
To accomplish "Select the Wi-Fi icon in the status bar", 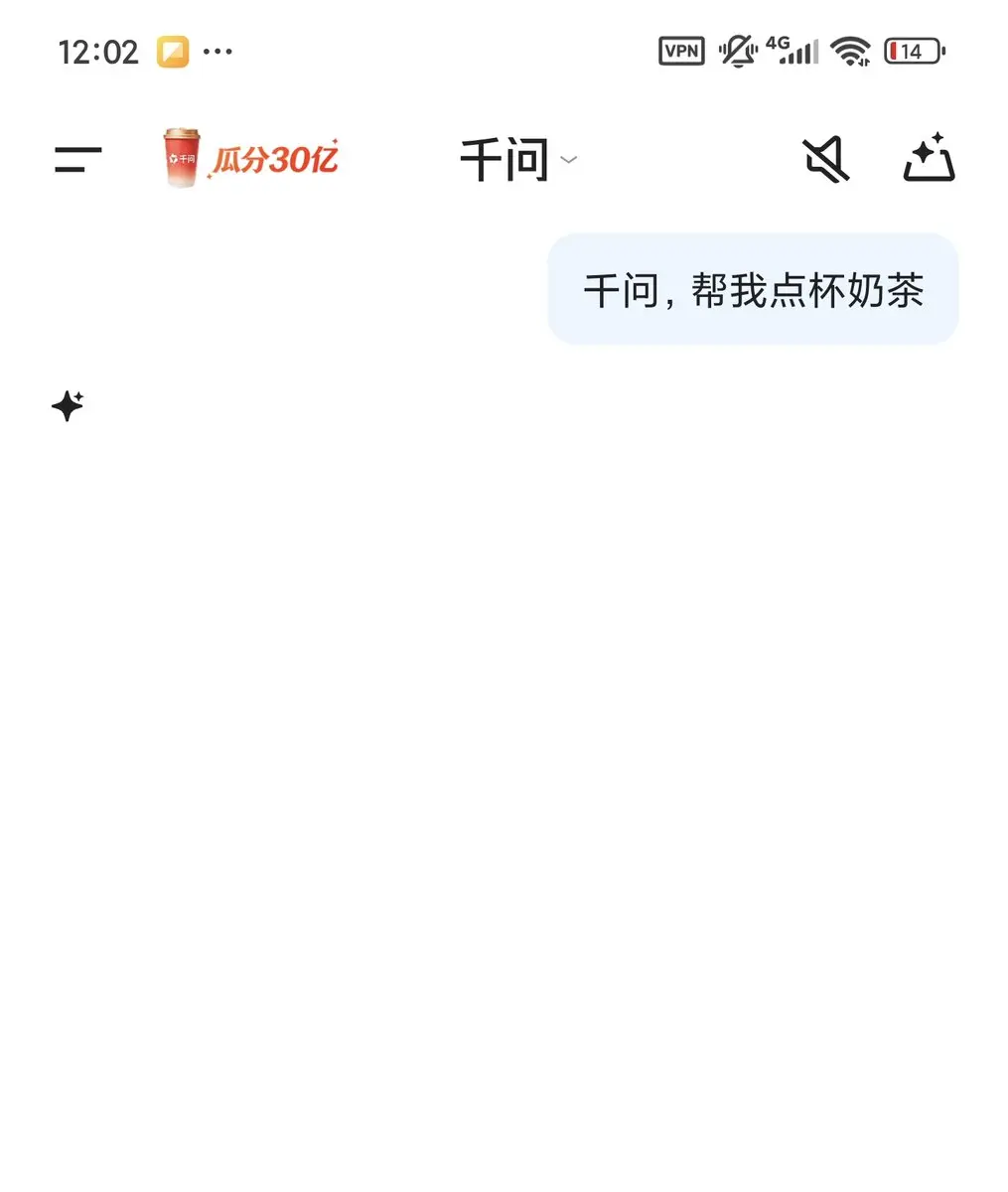I will (849, 50).
